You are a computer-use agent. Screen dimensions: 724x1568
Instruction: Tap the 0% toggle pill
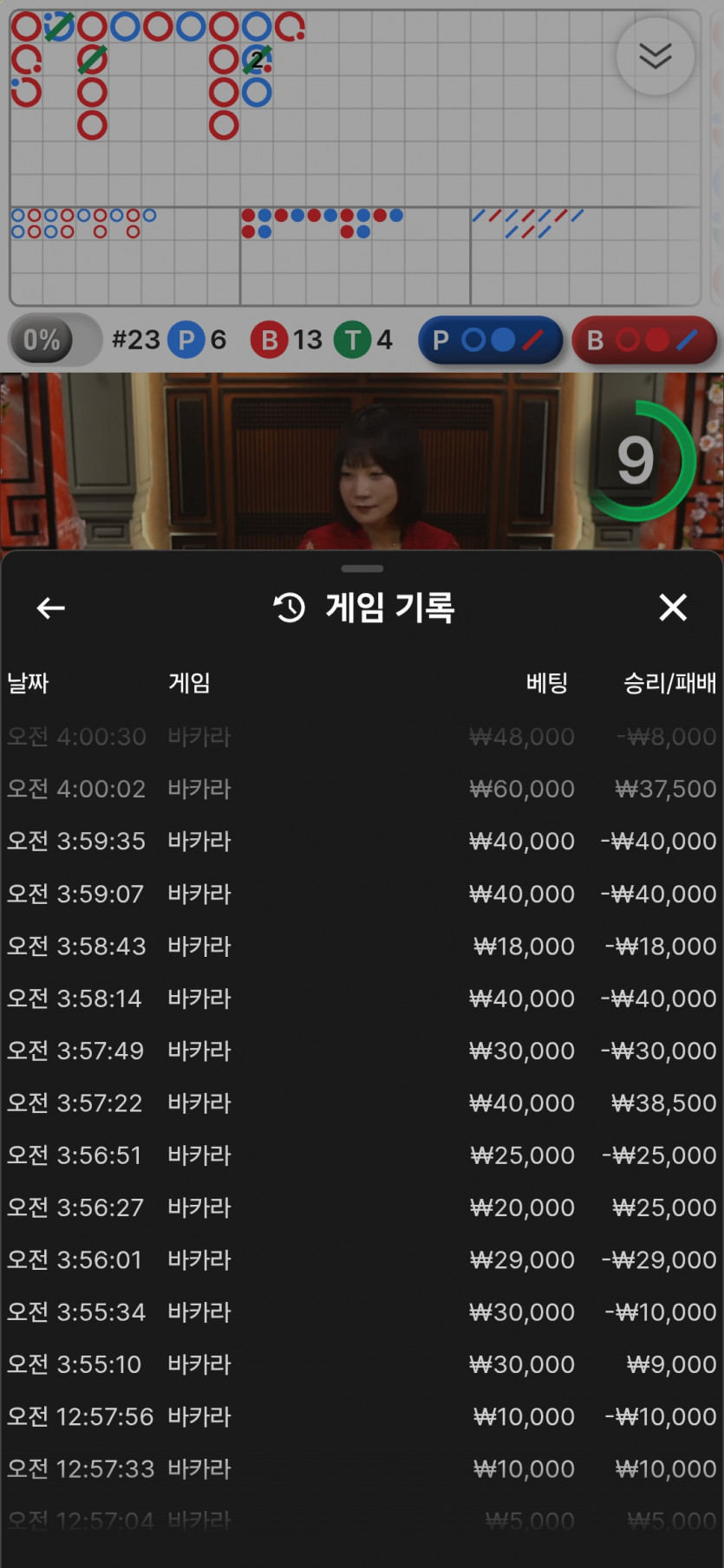pyautogui.click(x=55, y=340)
